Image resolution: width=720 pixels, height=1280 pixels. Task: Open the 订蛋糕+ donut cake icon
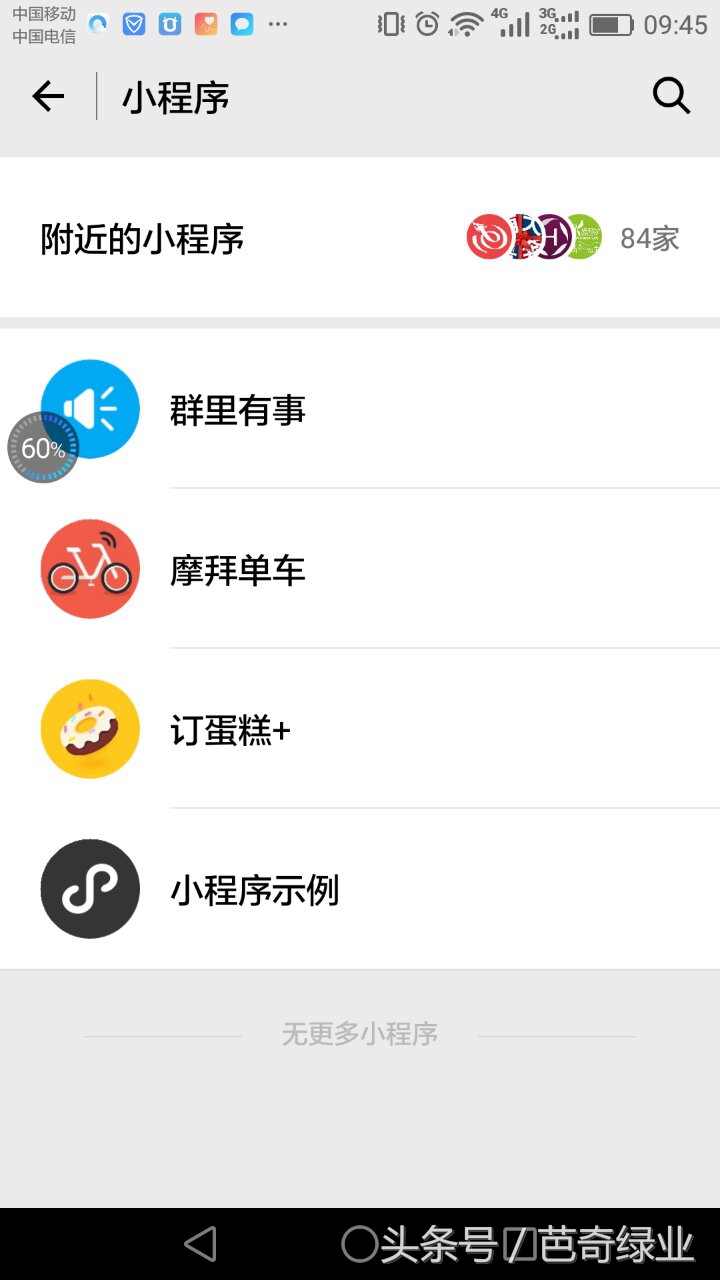[90, 728]
